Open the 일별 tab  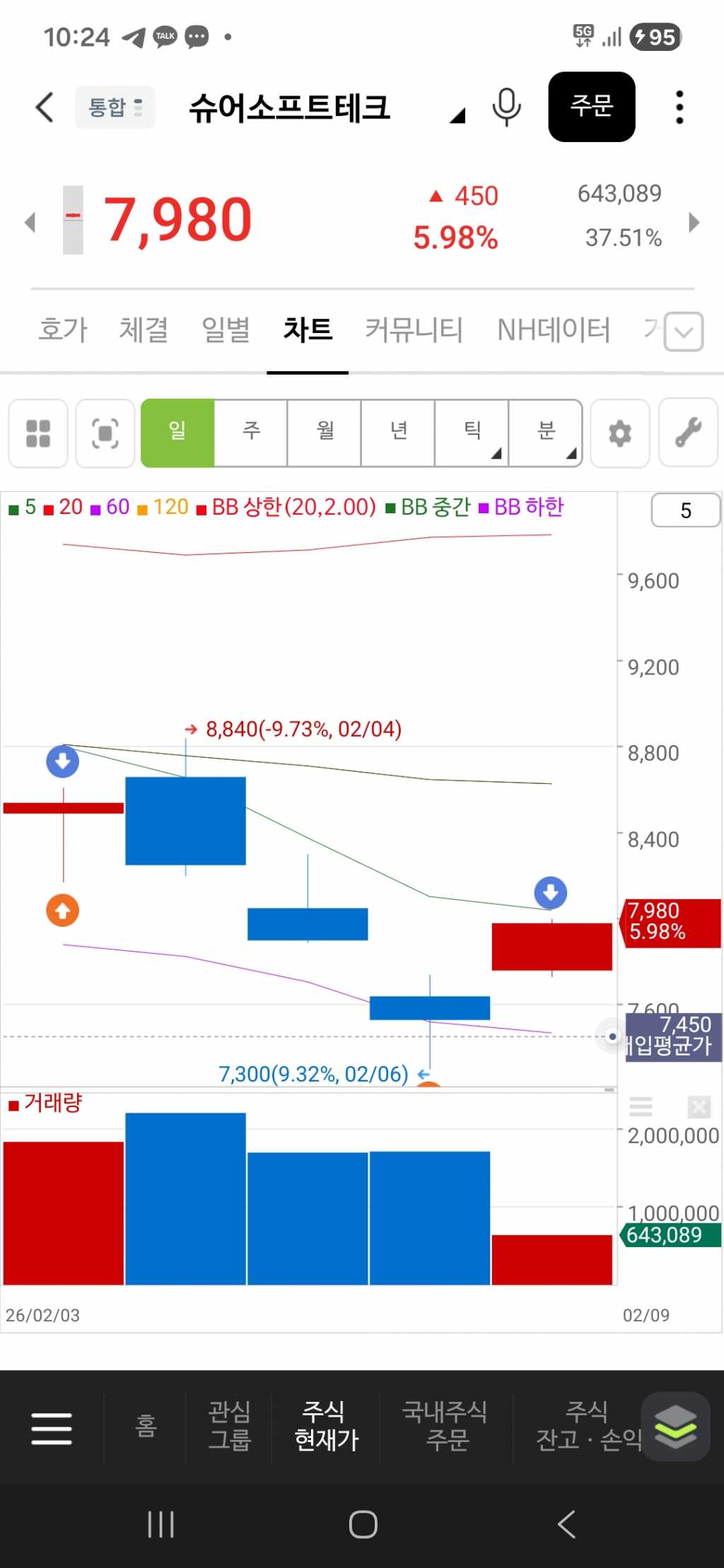tap(226, 329)
